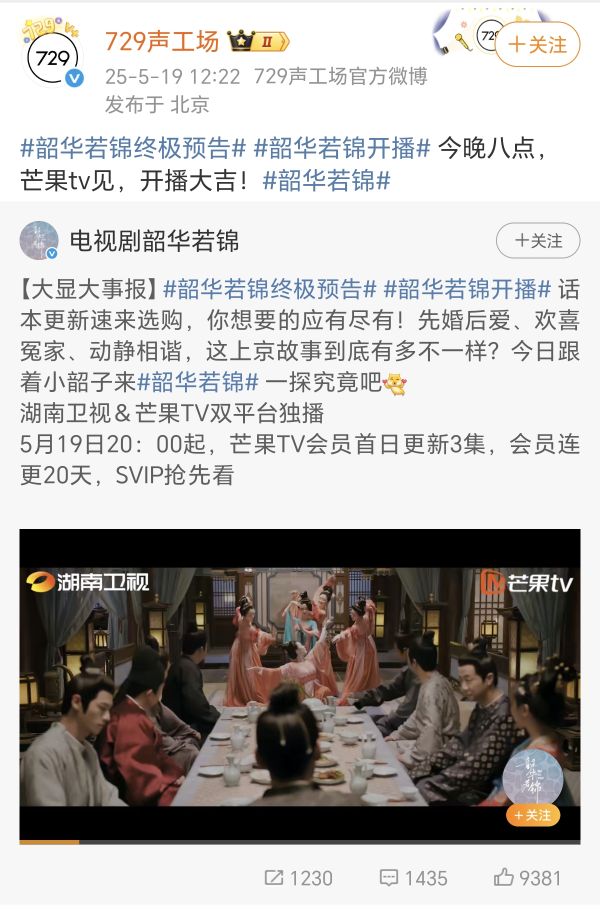Open the #韶华若锦开播# hashtag in the top post
This screenshot has height=924, width=600.
pos(342,149)
